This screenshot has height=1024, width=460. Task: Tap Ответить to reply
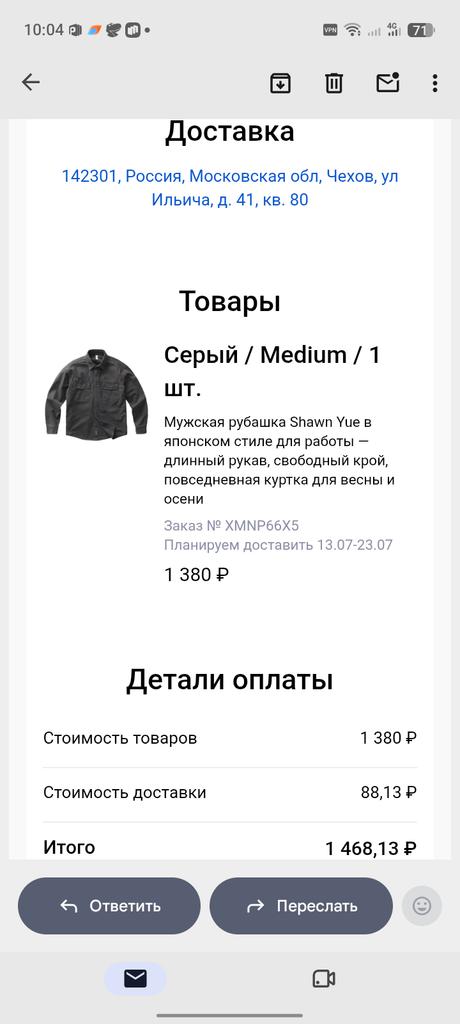[x=109, y=906]
